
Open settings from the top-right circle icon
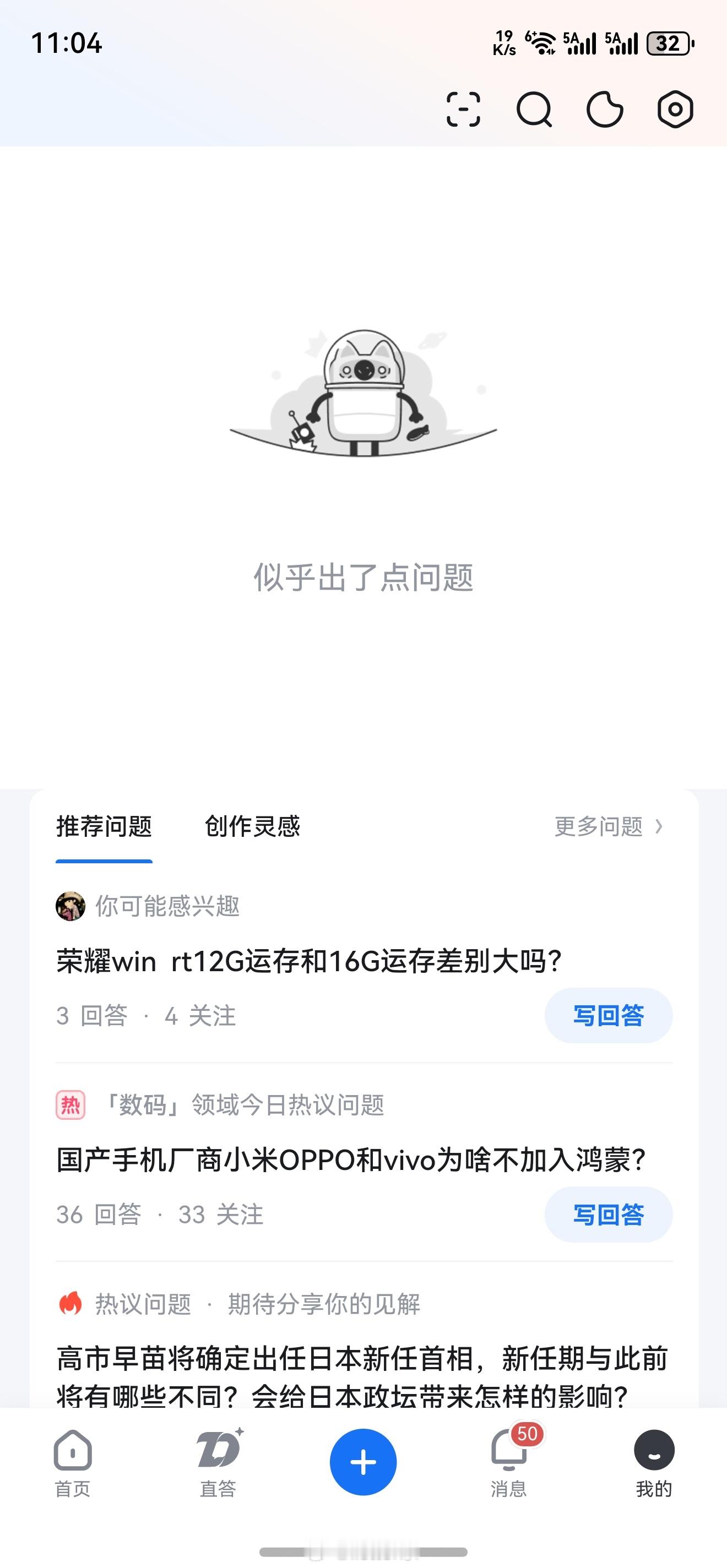(x=675, y=111)
